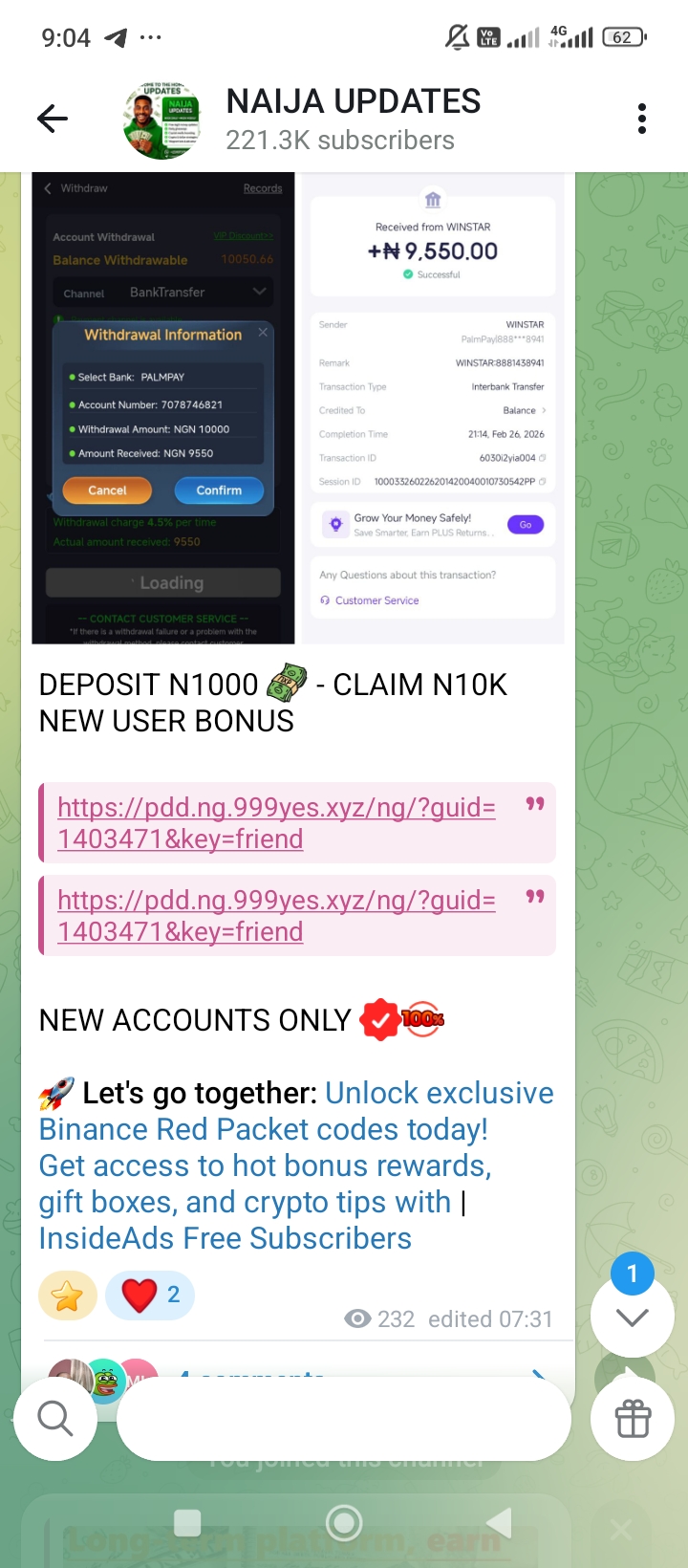Open the channel overflow menu

pyautogui.click(x=641, y=120)
